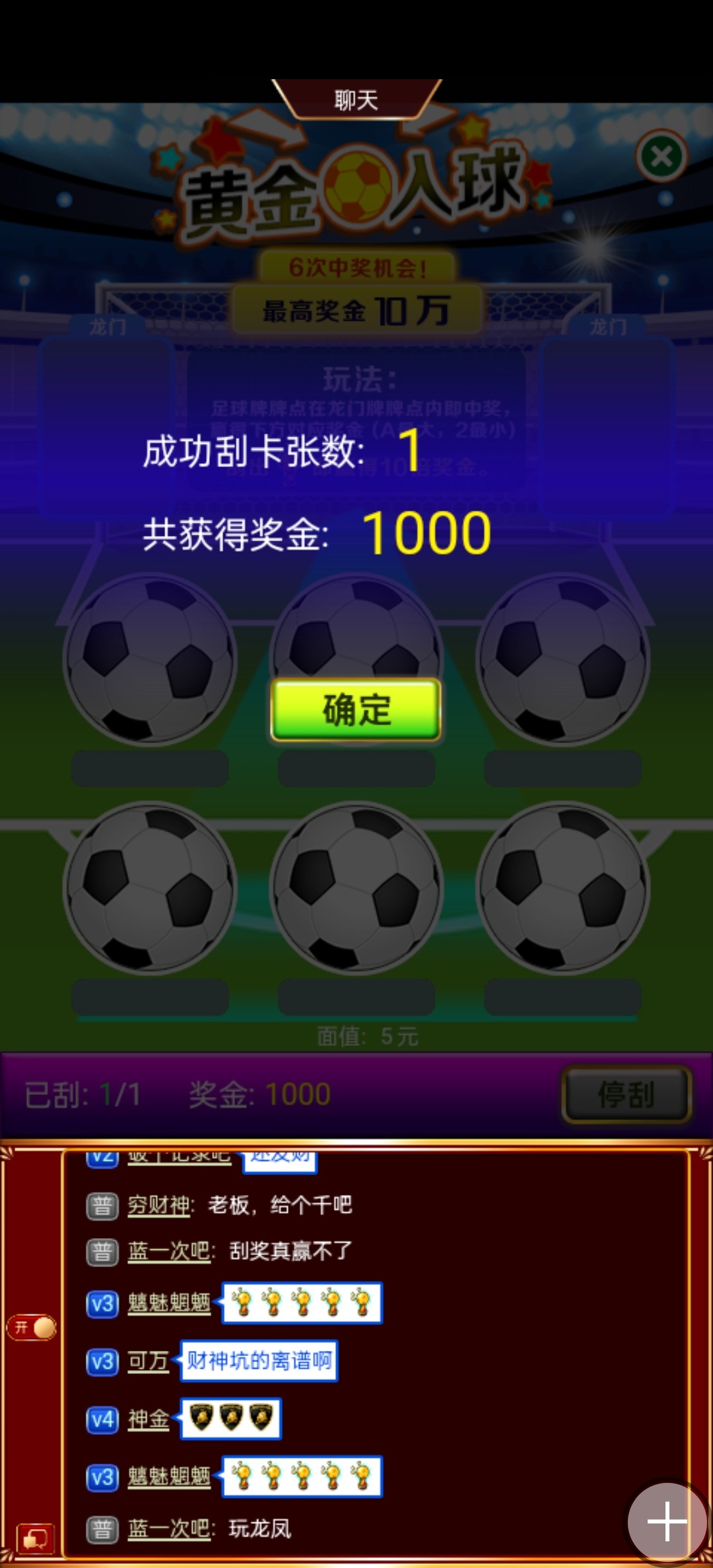Screen dimensions: 713x1568
Task: Open the 聊天 tab at top
Action: pos(356,100)
